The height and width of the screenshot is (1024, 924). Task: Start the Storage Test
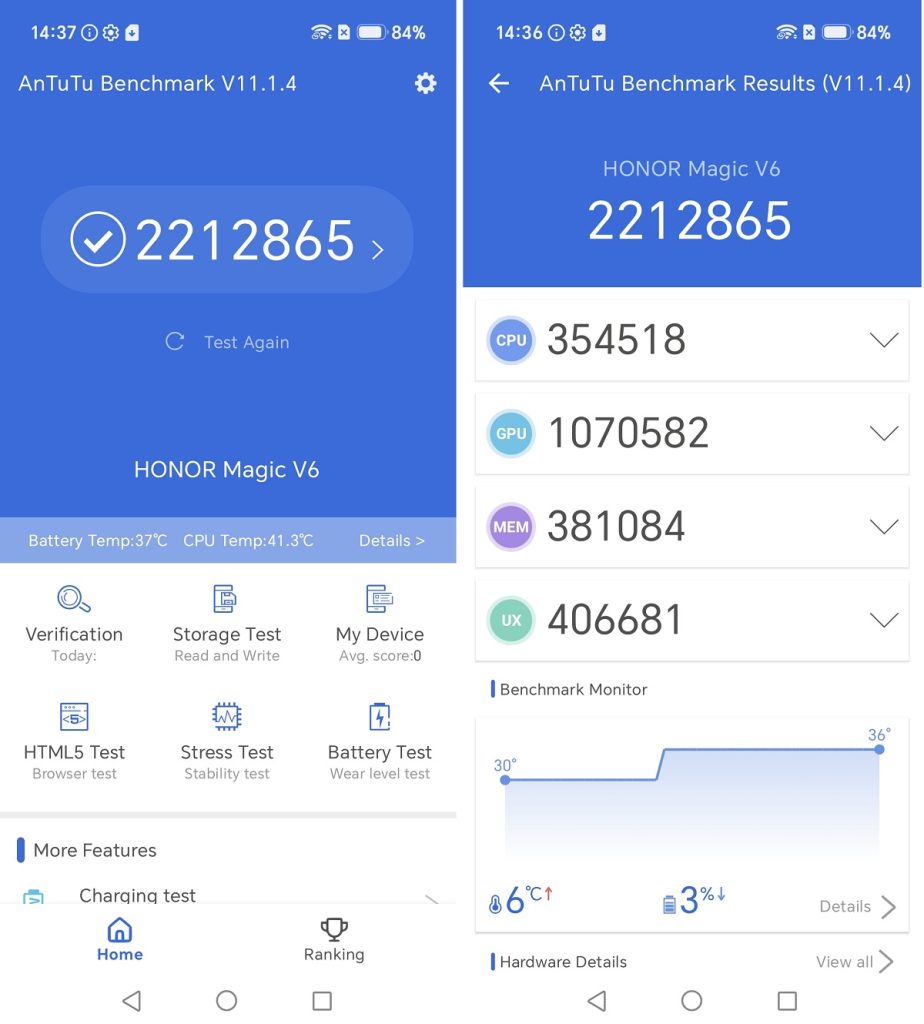point(227,624)
